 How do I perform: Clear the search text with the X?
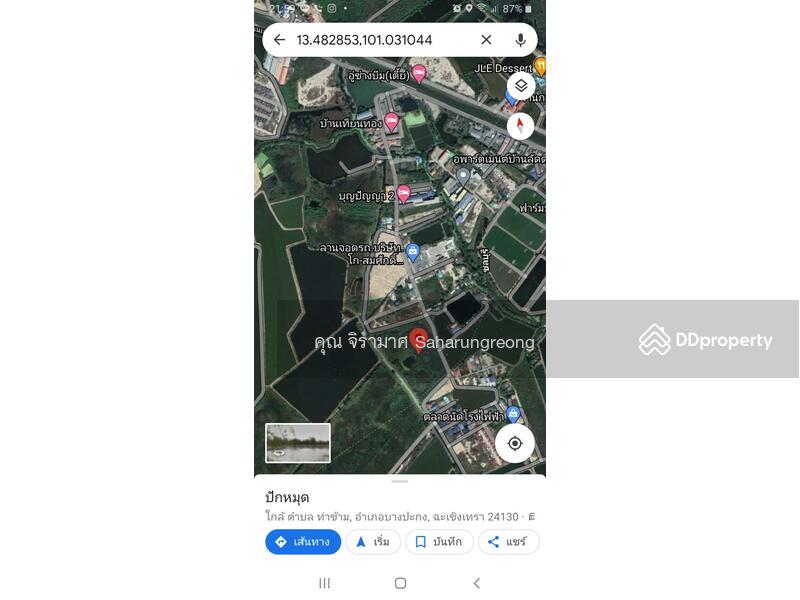pyautogui.click(x=486, y=40)
